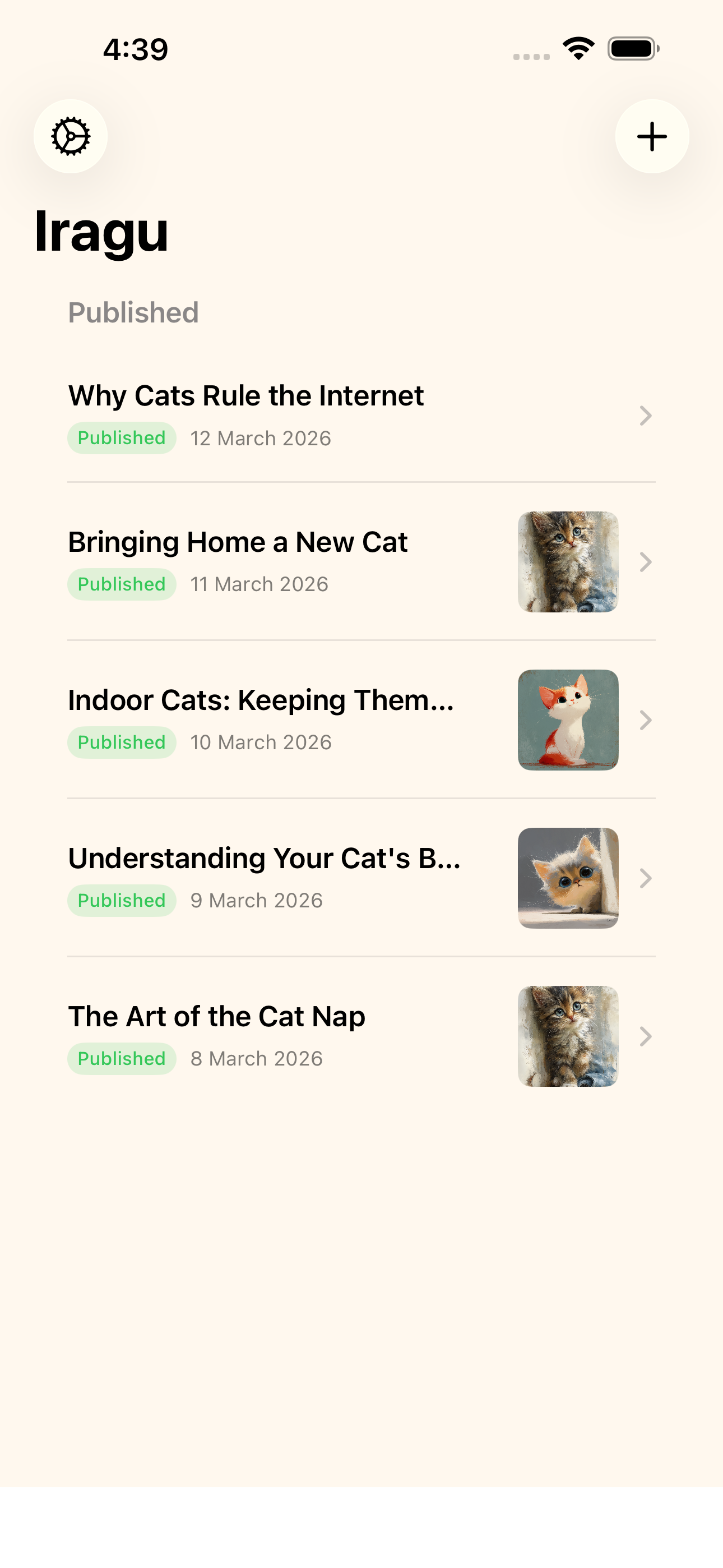This screenshot has height=1568, width=723.
Task: Tap the date '10 March 2026' on Indoor Cats
Action: click(x=261, y=742)
